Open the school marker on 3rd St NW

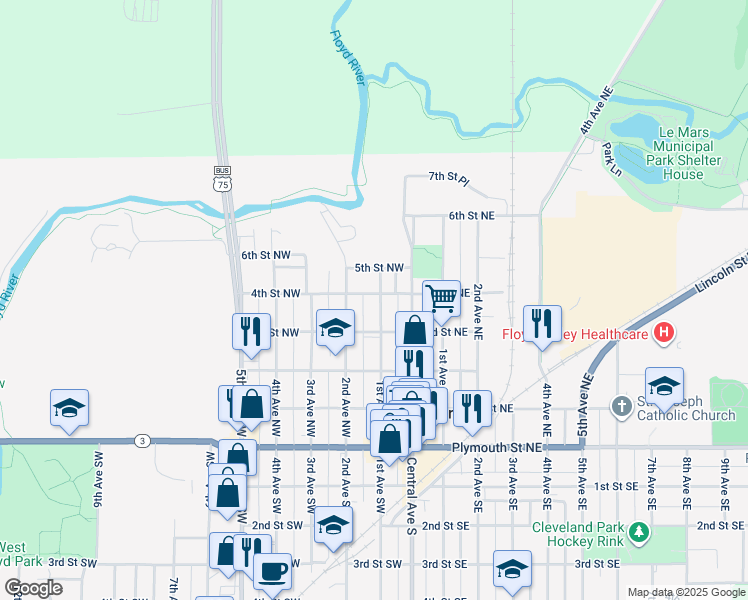coord(335,328)
